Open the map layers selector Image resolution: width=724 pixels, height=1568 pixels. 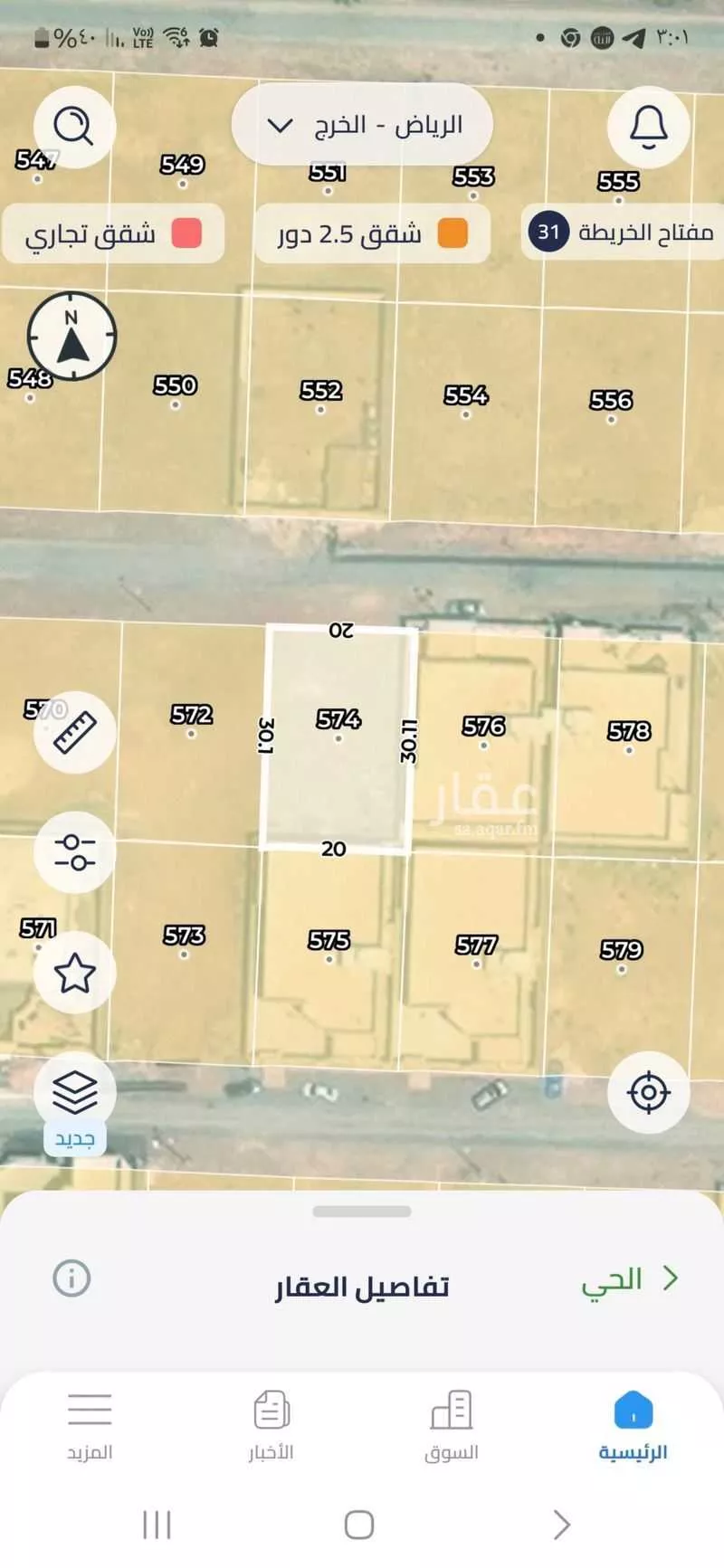(74, 1093)
